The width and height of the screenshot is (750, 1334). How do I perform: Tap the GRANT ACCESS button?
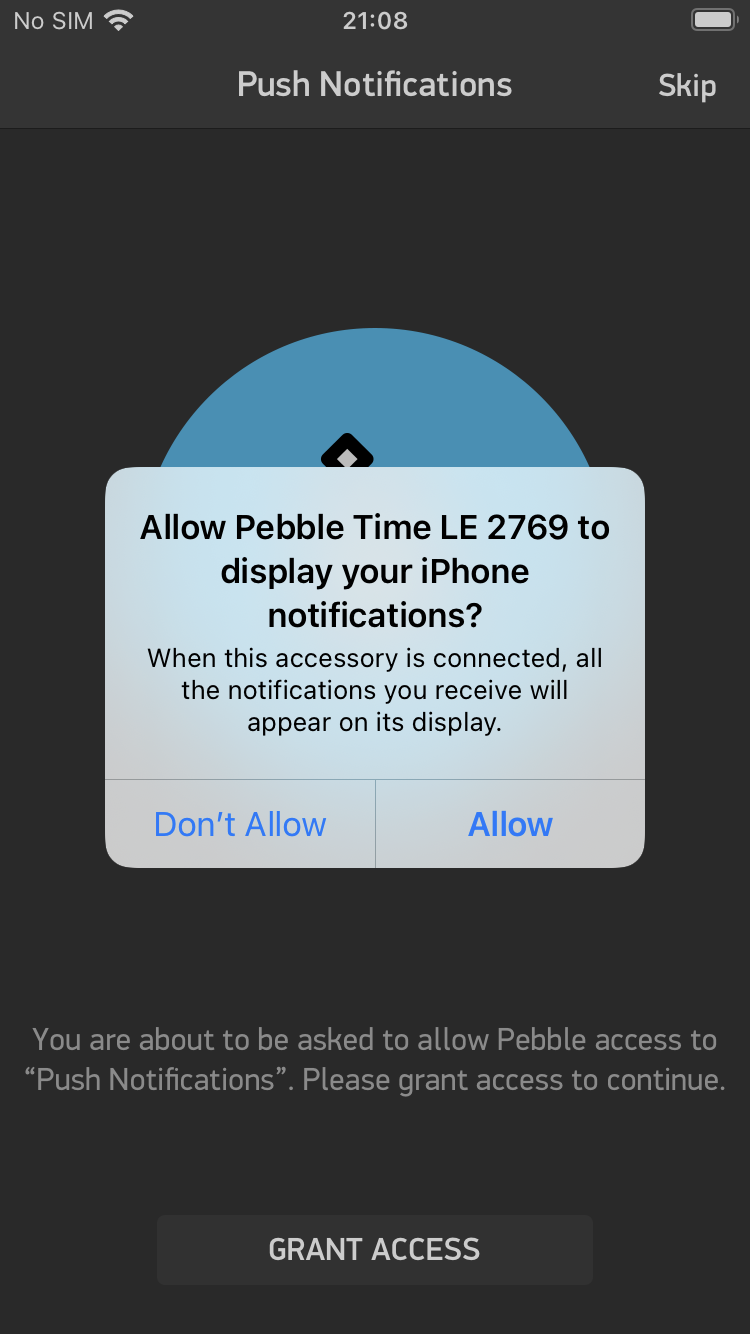(375, 1250)
